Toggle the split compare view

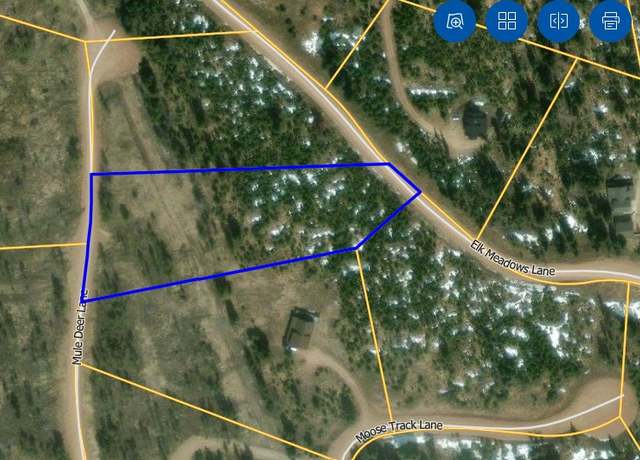[x=559, y=21]
